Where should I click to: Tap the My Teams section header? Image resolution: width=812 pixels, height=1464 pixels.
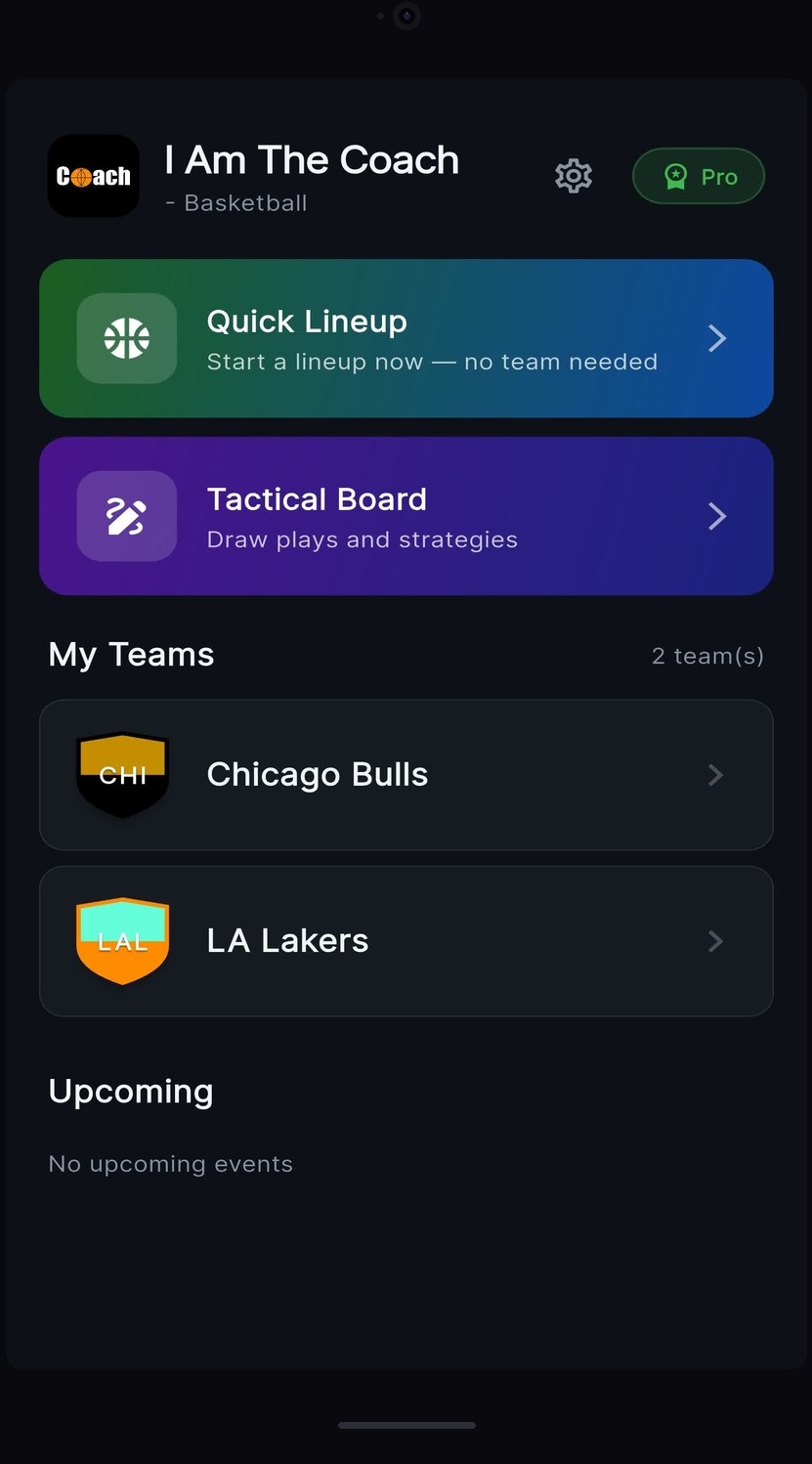pyautogui.click(x=130, y=654)
